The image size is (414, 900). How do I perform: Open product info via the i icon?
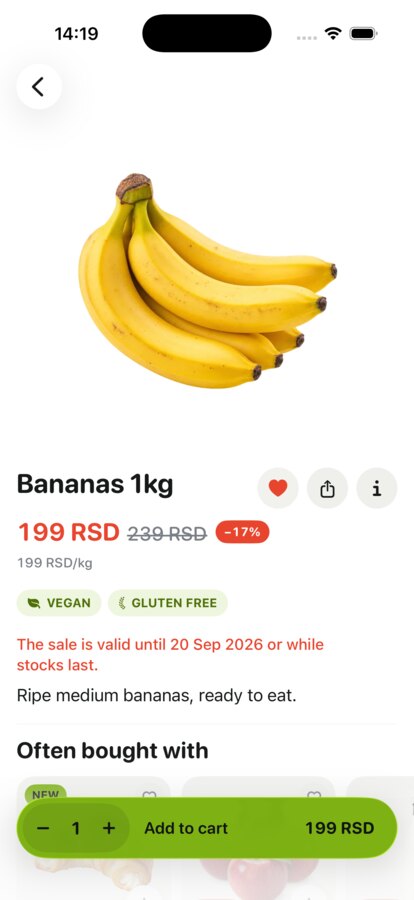(377, 488)
